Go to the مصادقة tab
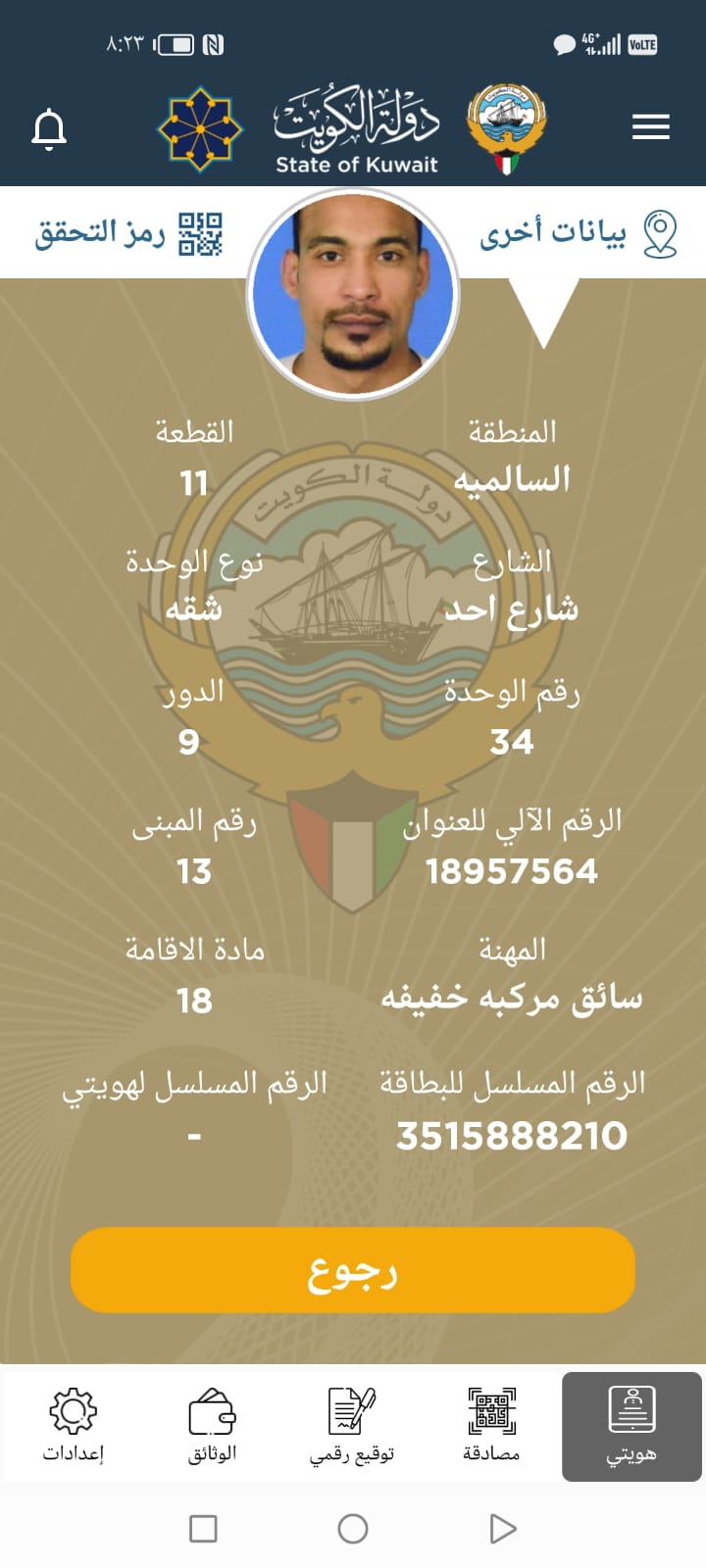The height and width of the screenshot is (1568, 706). click(491, 1426)
